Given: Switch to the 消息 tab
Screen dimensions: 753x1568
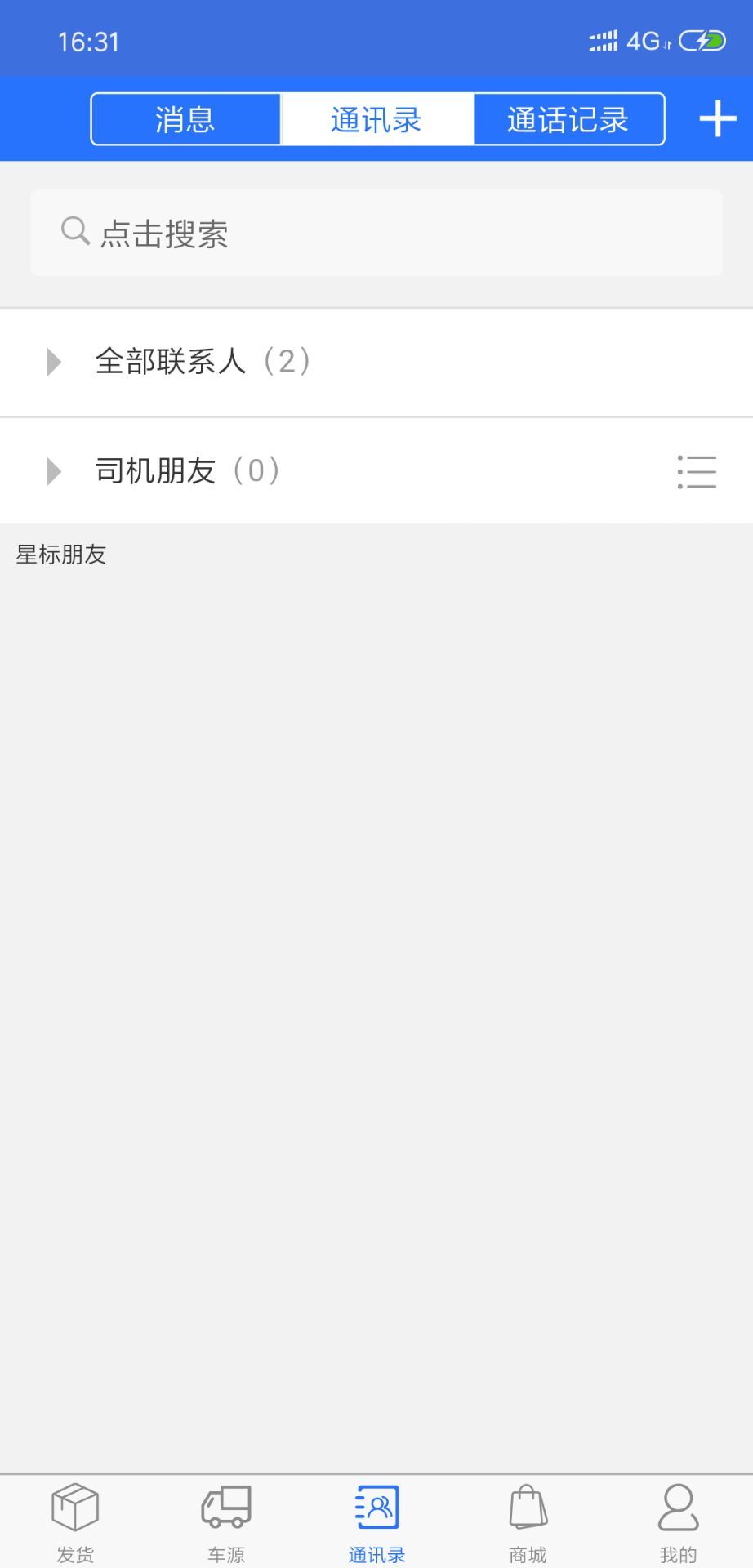Looking at the screenshot, I should [185, 119].
